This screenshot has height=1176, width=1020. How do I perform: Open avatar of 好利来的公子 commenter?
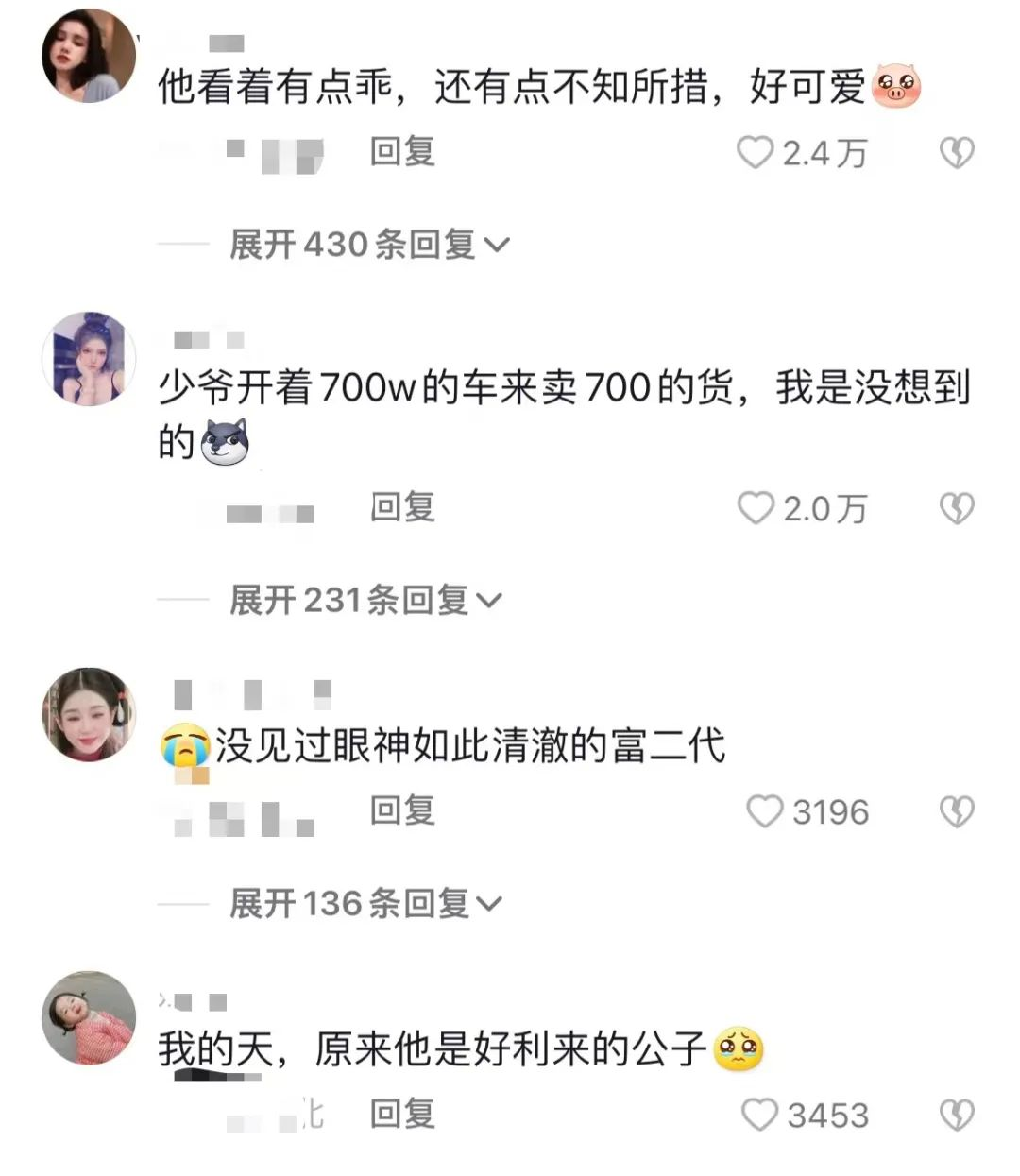(89, 1018)
